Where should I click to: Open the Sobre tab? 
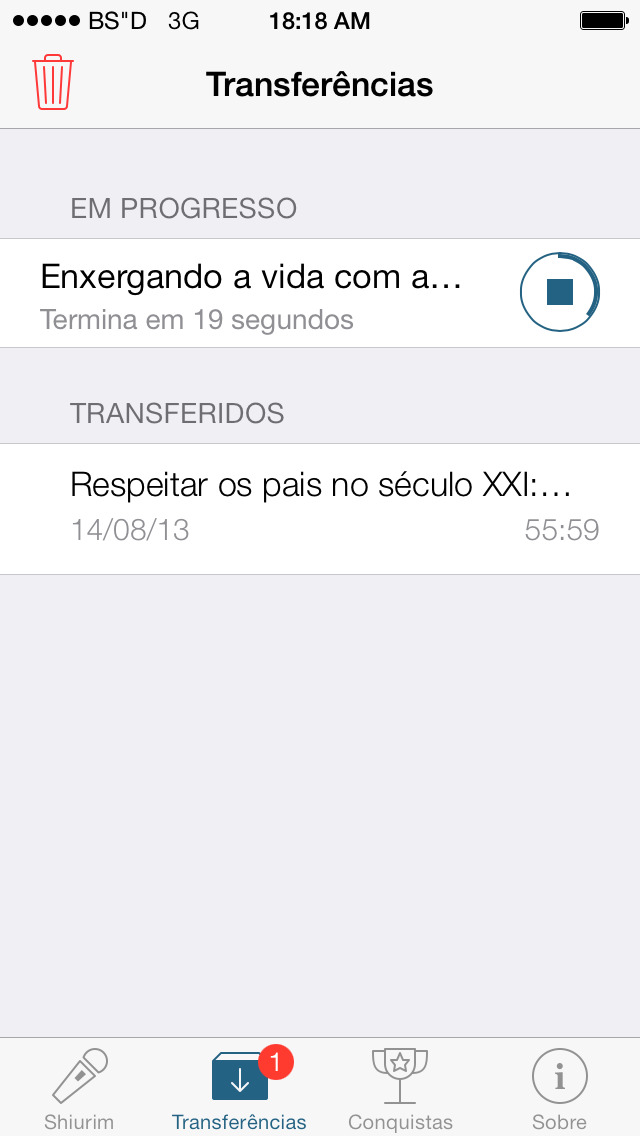560,1089
